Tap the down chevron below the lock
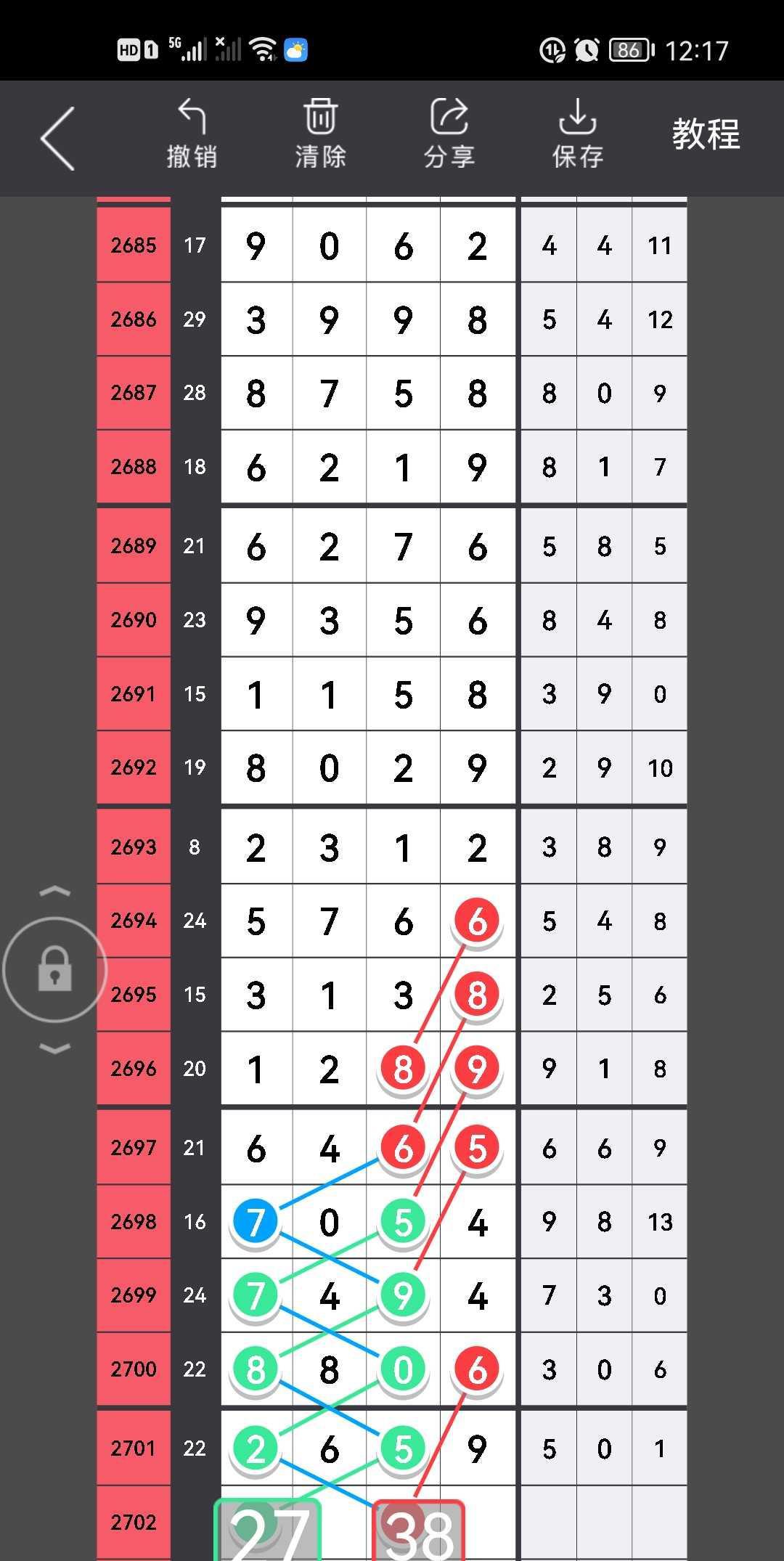 [x=55, y=1048]
